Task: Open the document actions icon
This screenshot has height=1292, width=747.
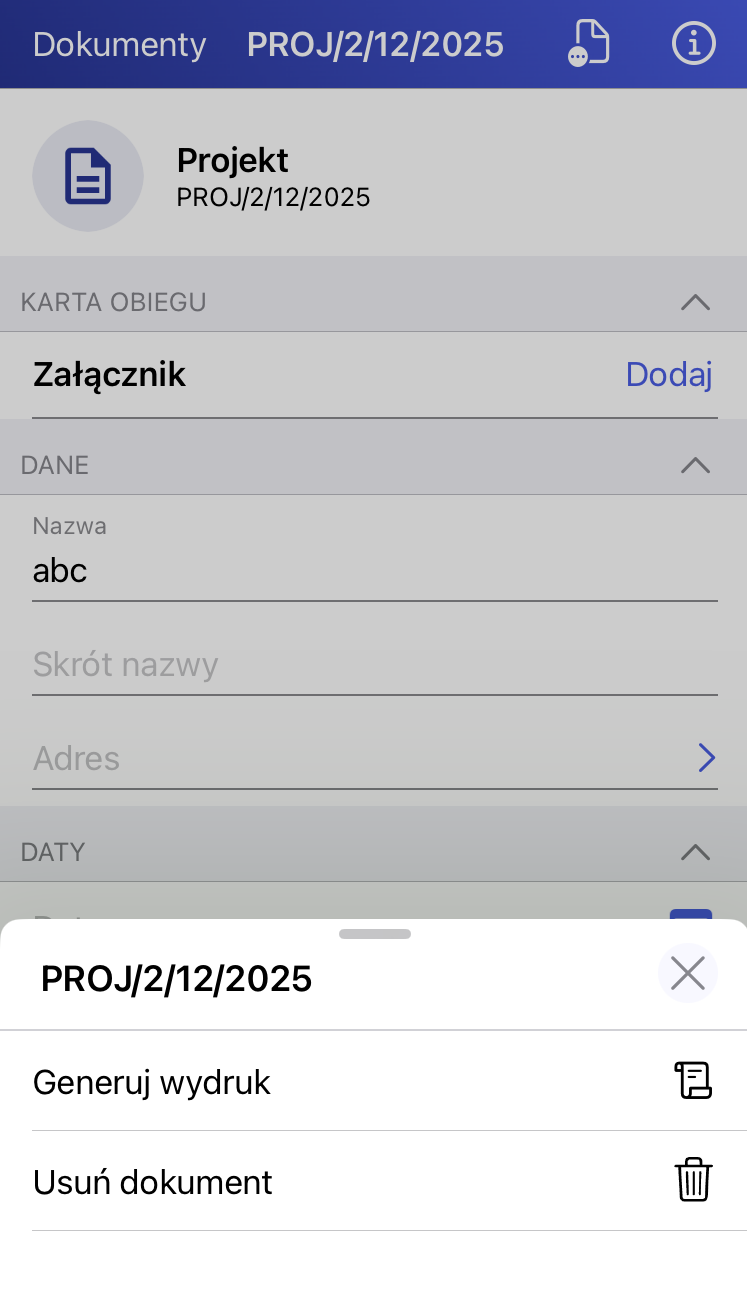Action: click(588, 44)
